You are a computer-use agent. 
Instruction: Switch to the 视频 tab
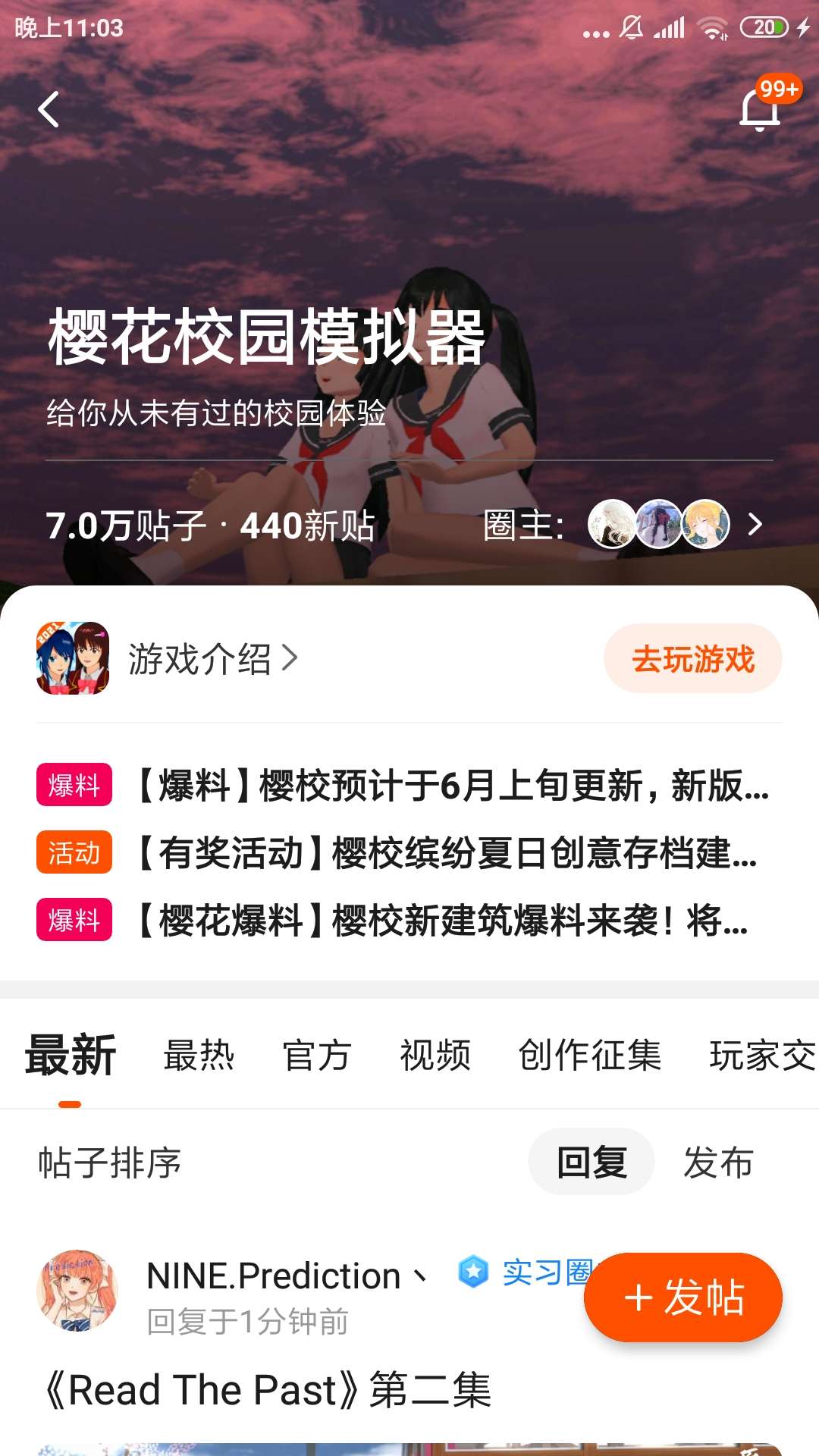tap(435, 1055)
